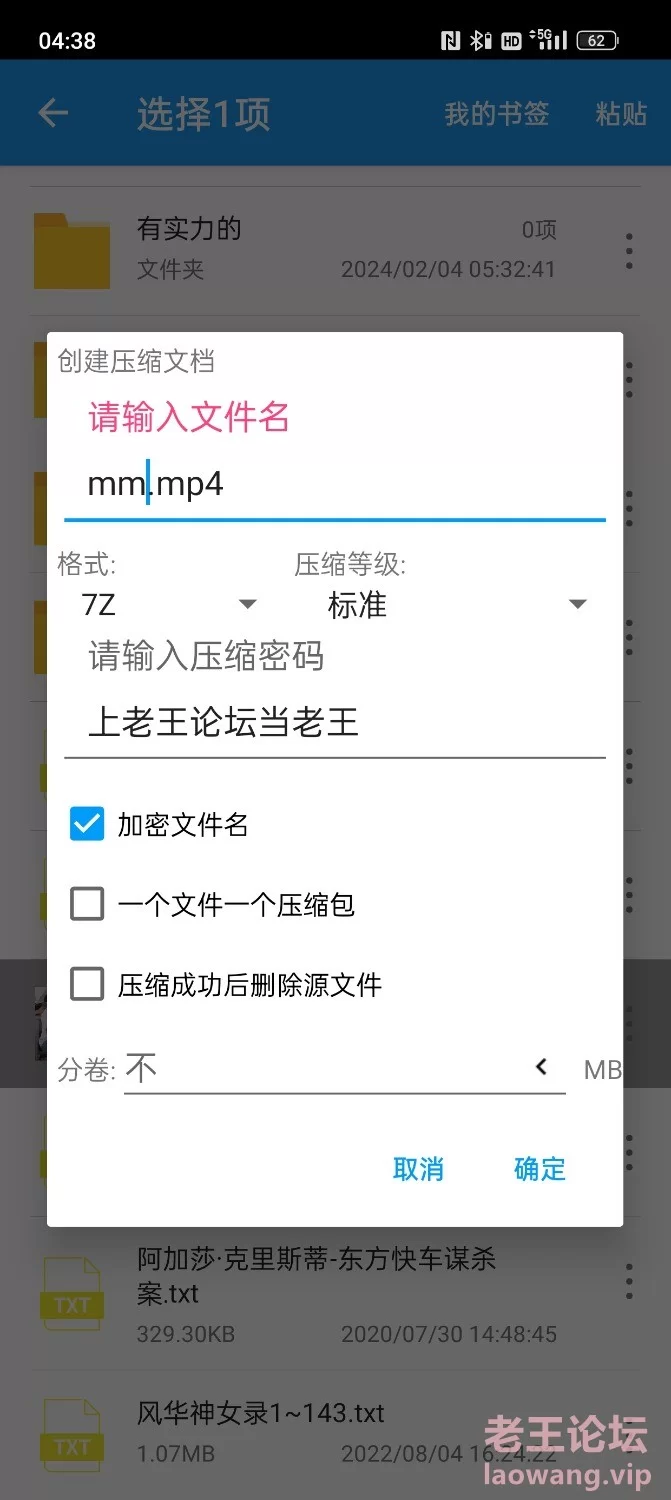
Task: Tap the file name field showing mm.mp4
Action: 335,485
